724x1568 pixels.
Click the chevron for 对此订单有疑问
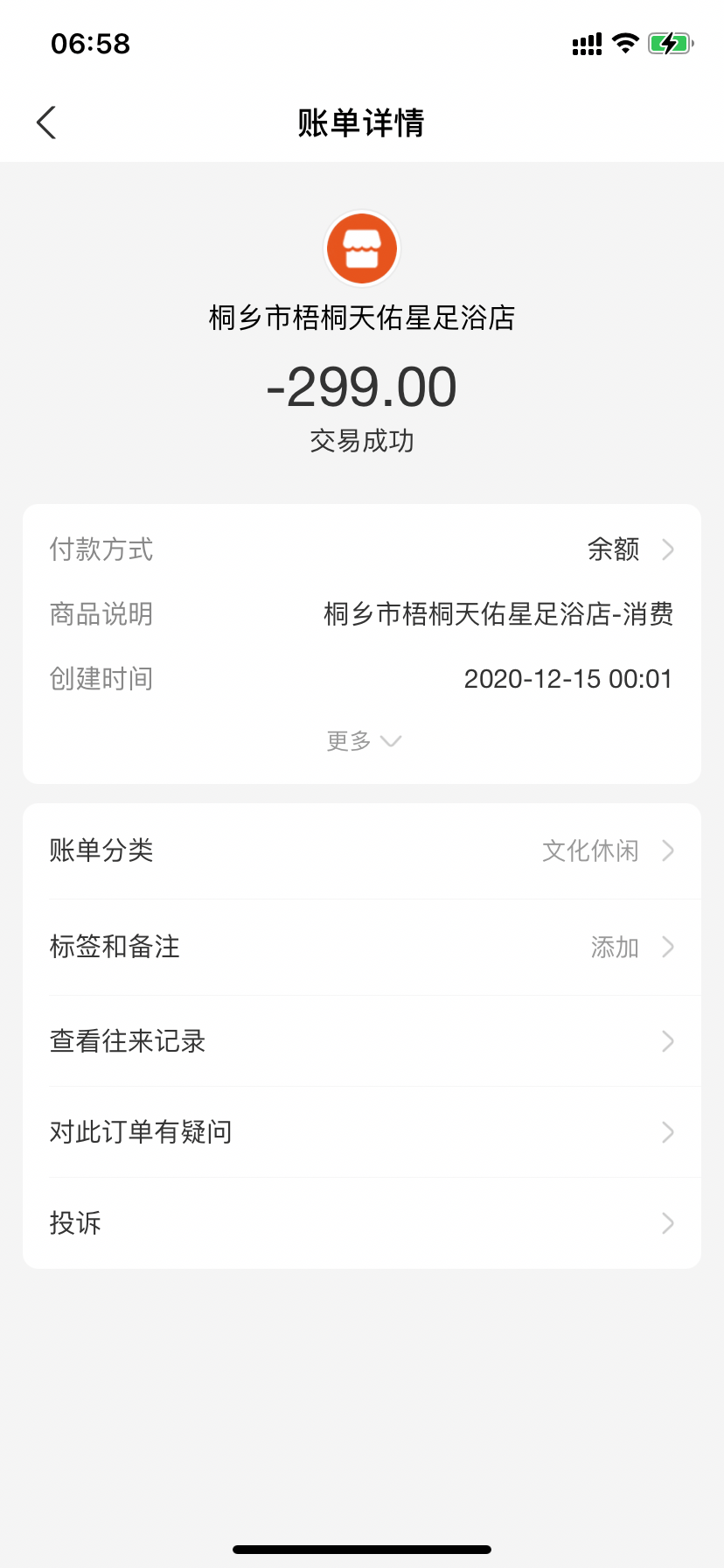[x=668, y=1132]
